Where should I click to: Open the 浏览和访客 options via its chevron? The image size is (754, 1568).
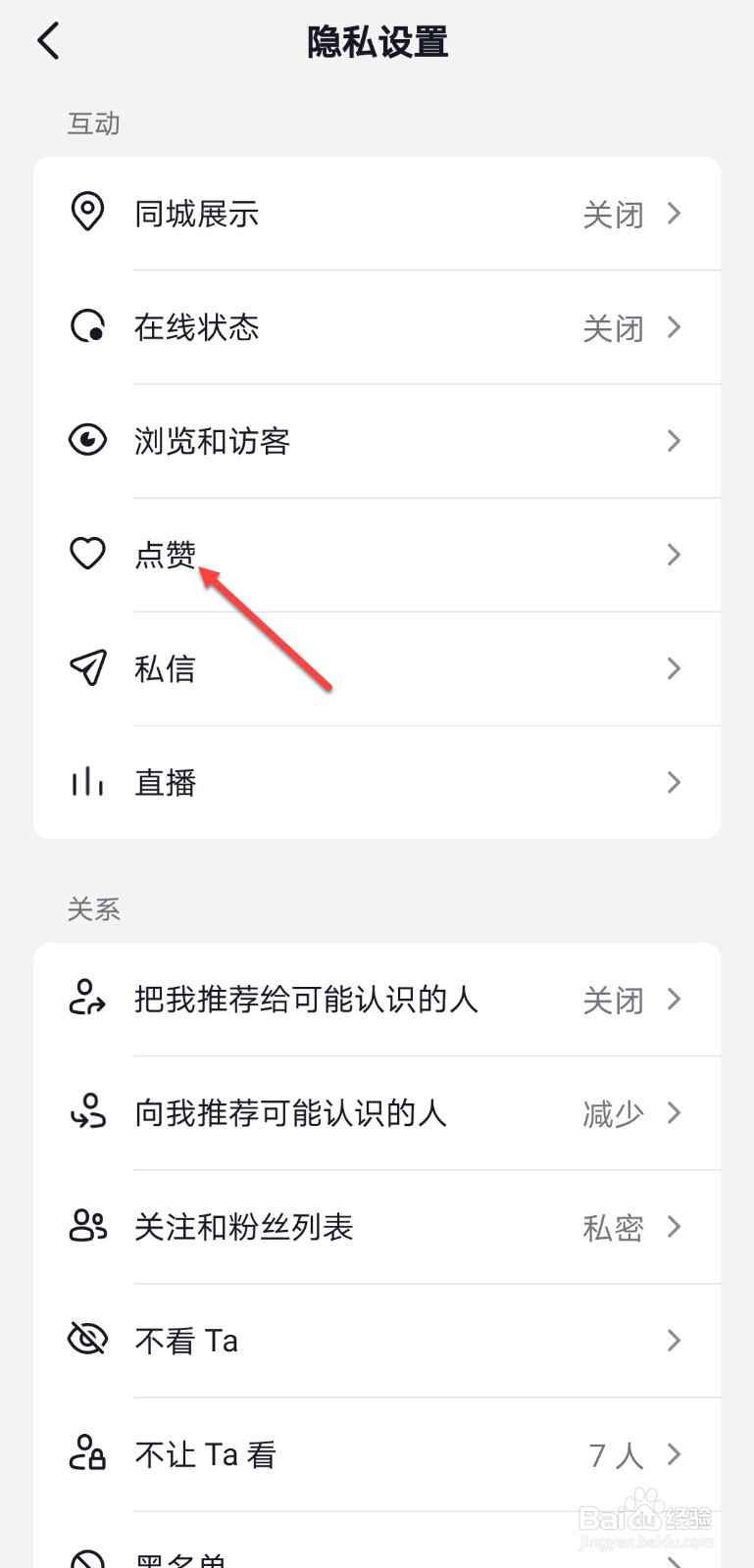(673, 441)
